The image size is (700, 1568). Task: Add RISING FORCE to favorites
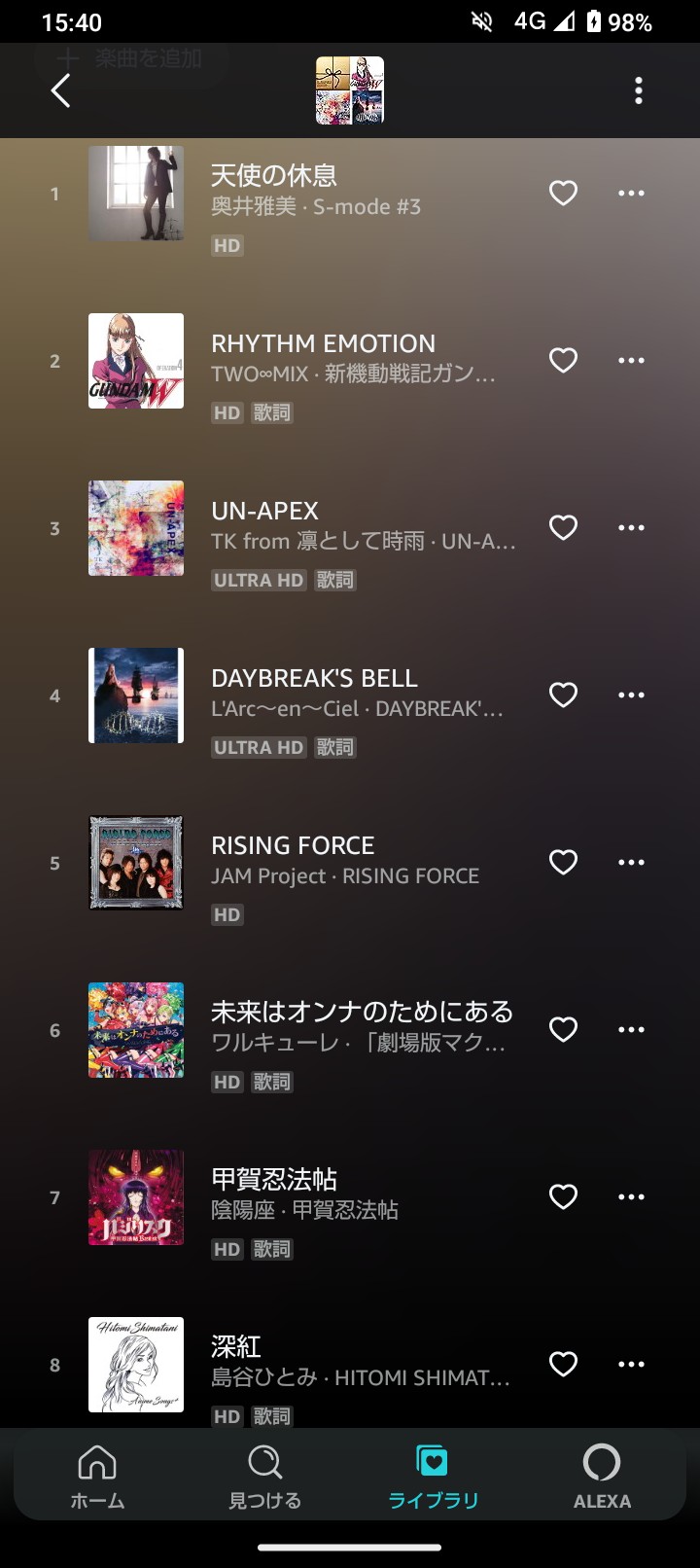[564, 863]
